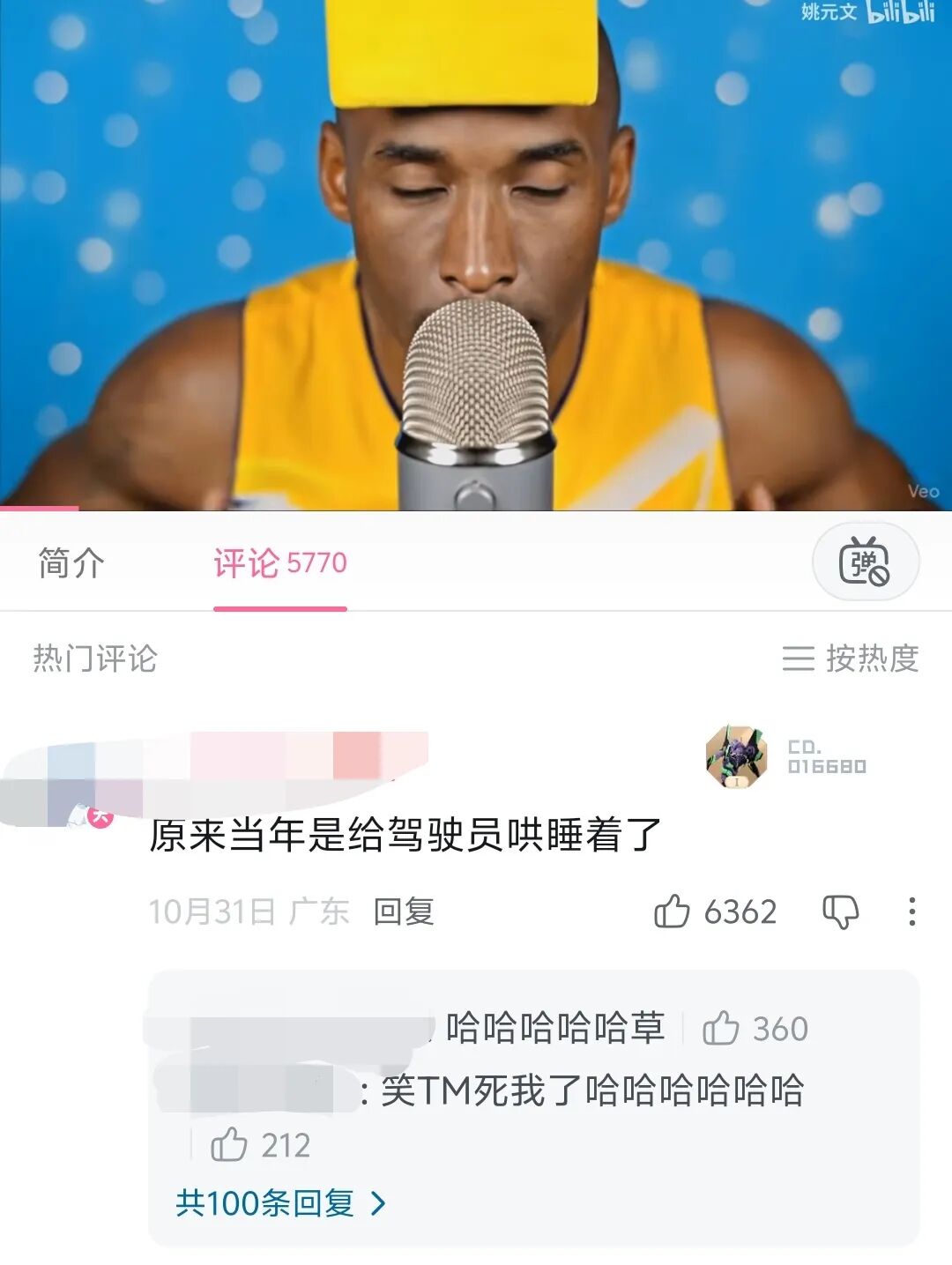Tap the thumbs-up icon beside 212
Screen dimensions: 952x1265
click(x=231, y=1144)
